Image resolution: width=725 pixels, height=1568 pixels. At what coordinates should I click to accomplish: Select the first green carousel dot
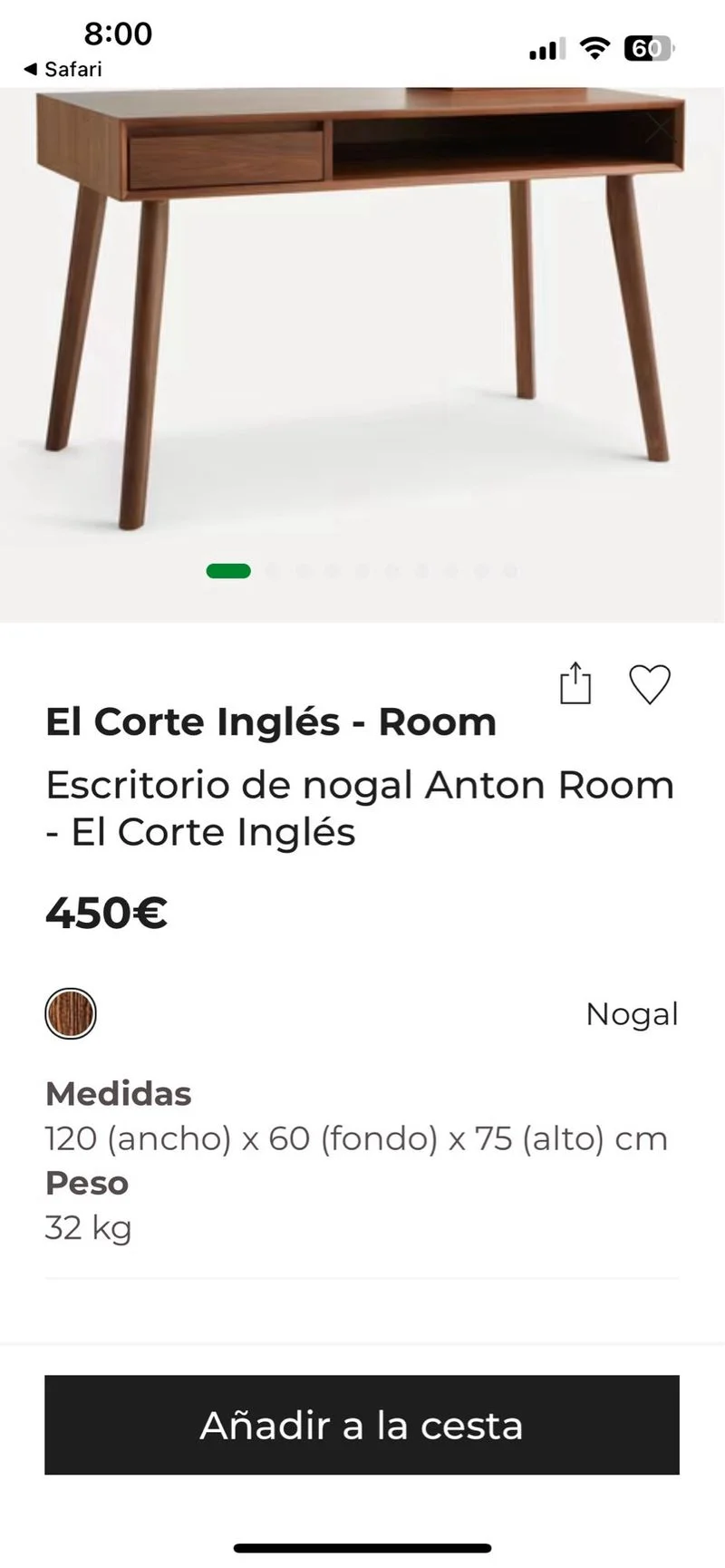point(229,571)
